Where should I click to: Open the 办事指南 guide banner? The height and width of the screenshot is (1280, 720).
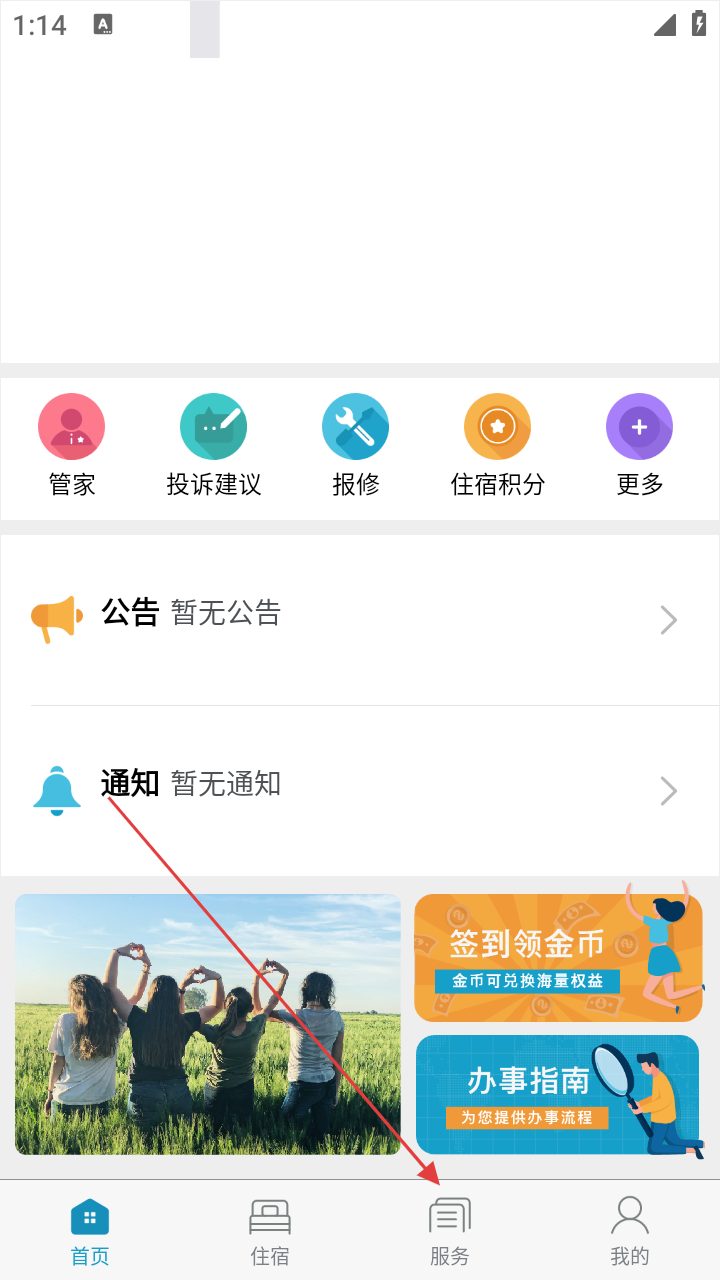click(x=557, y=1094)
